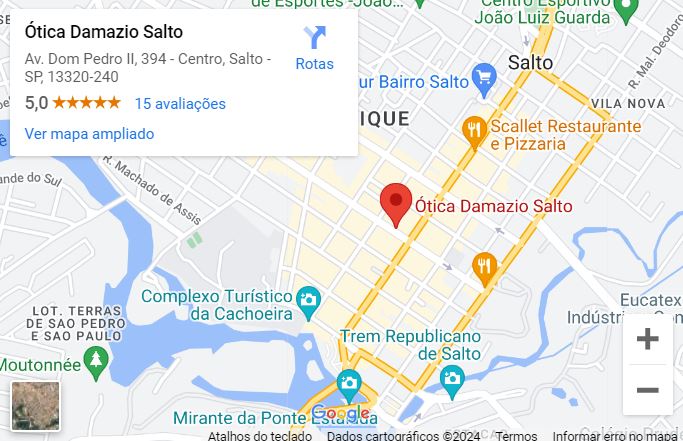The image size is (683, 441).
Task: Zoom out with the minus button
Action: 647,390
